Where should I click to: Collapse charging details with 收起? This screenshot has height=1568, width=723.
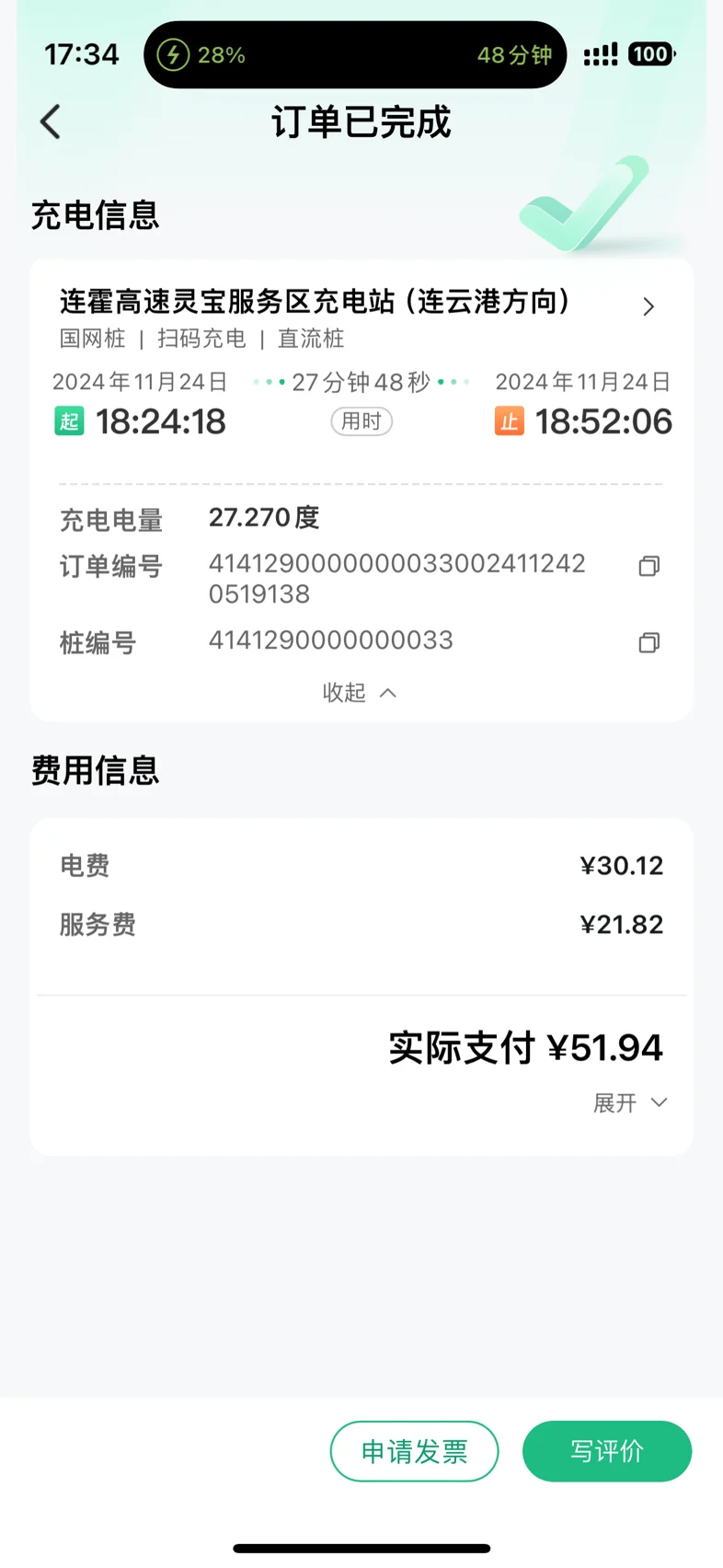[360, 693]
